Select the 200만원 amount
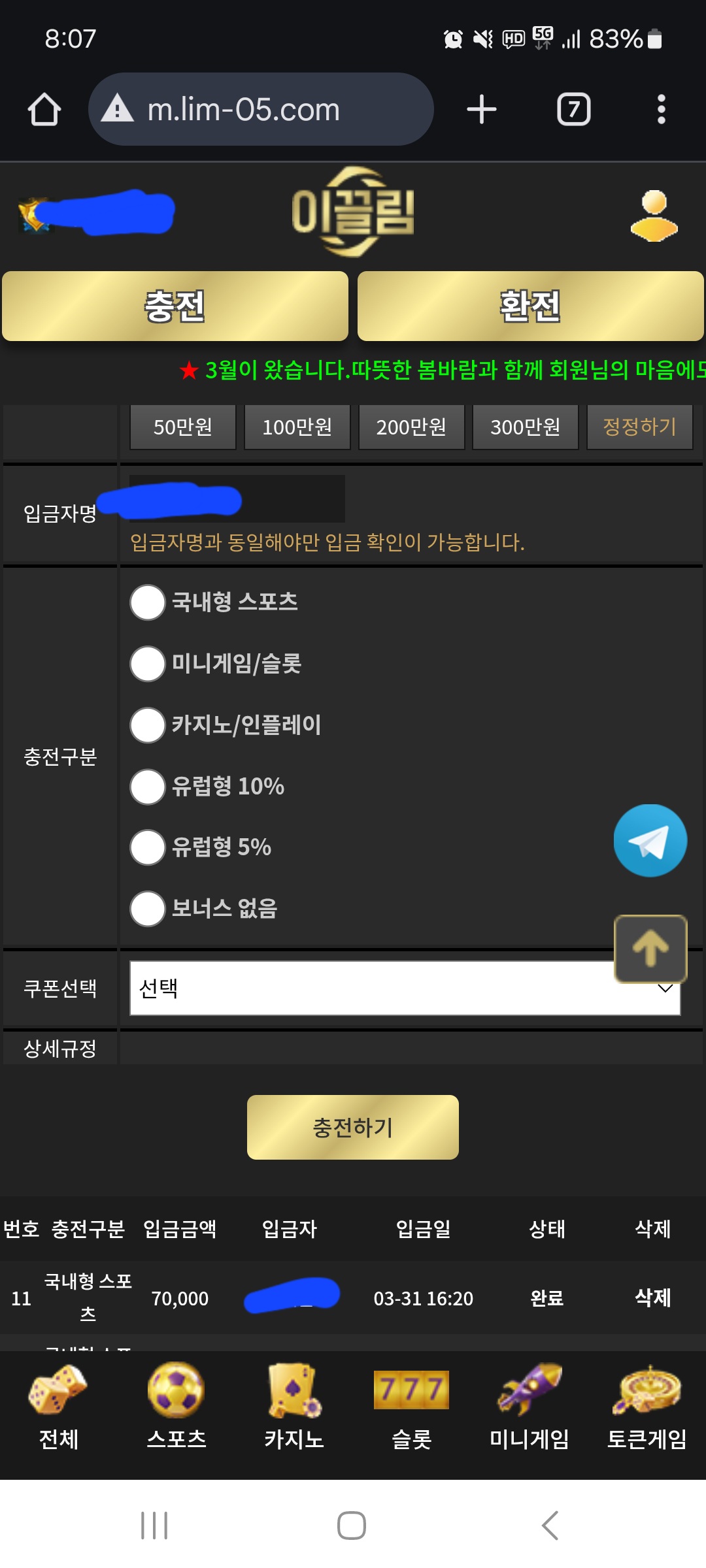This screenshot has height=1568, width=706. pyautogui.click(x=411, y=427)
